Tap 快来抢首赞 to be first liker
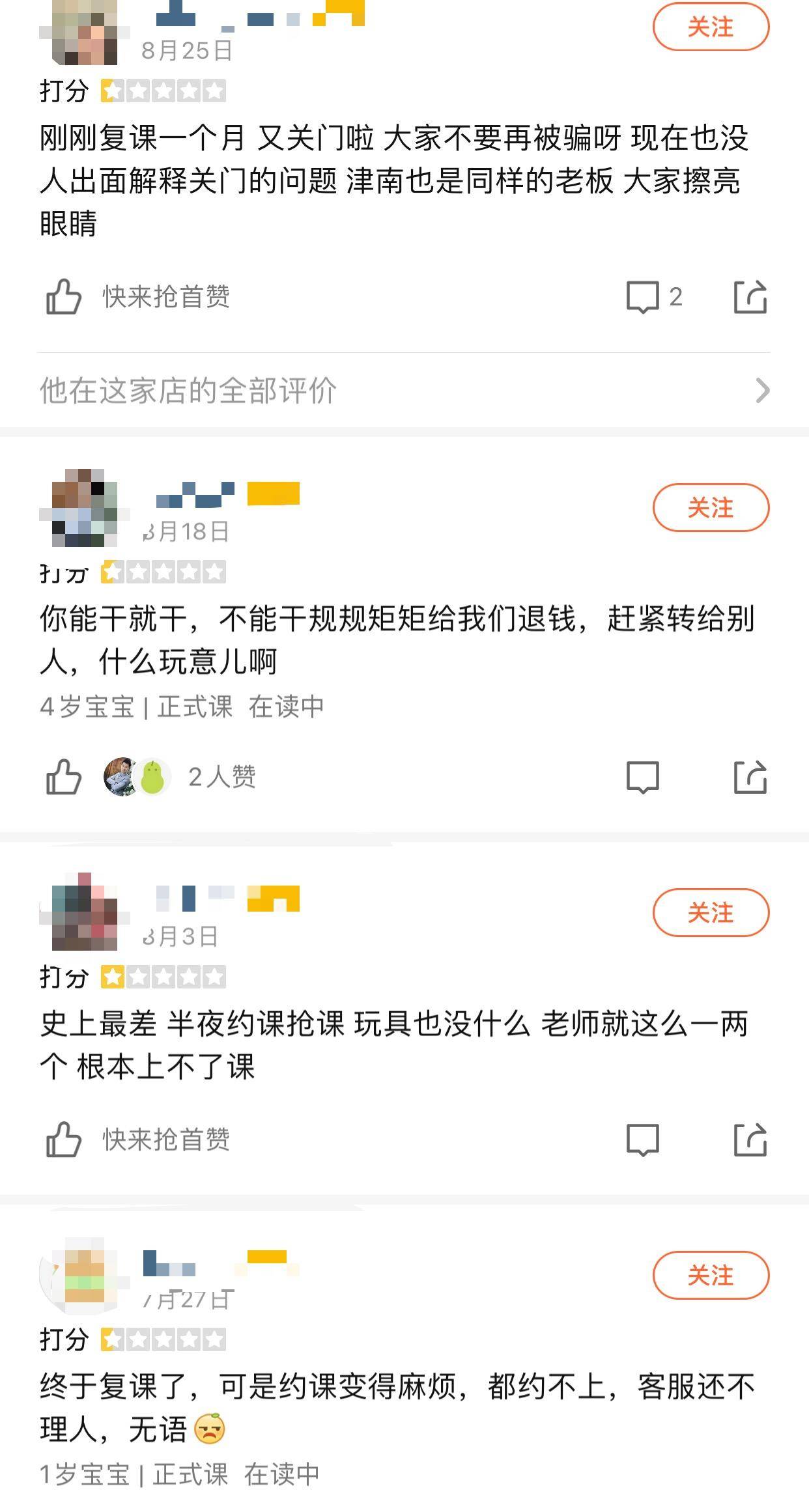 click(166, 297)
